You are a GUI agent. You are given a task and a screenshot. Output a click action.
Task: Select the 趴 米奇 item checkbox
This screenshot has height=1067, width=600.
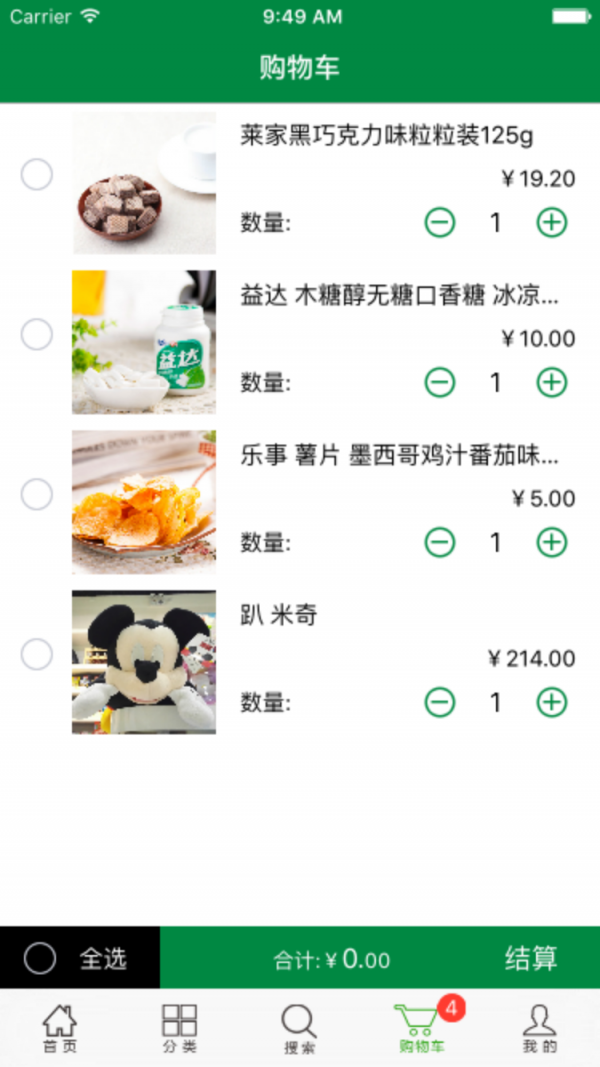coord(37,655)
